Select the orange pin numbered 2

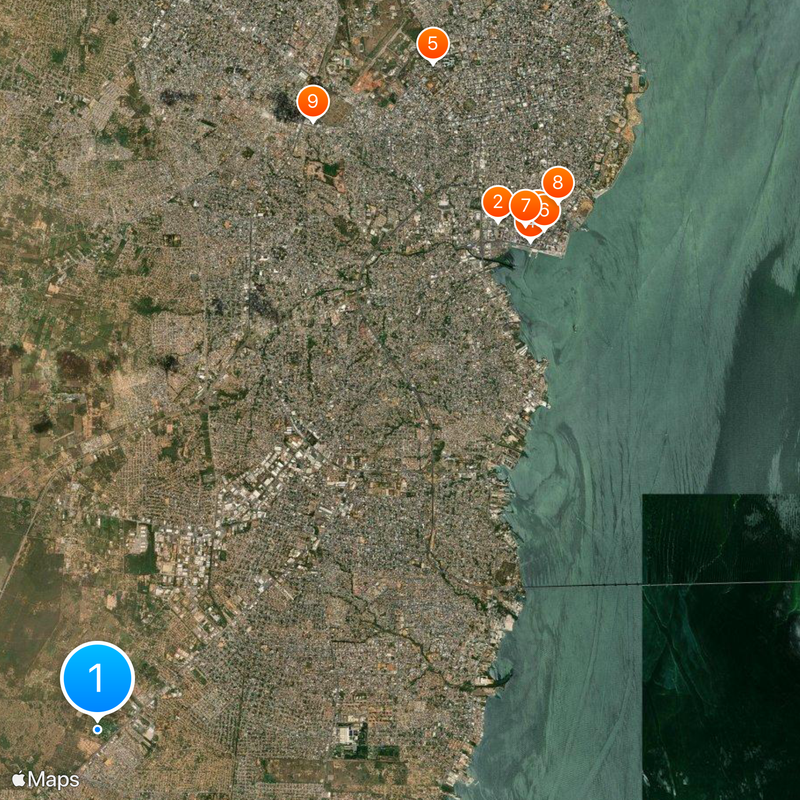click(497, 202)
